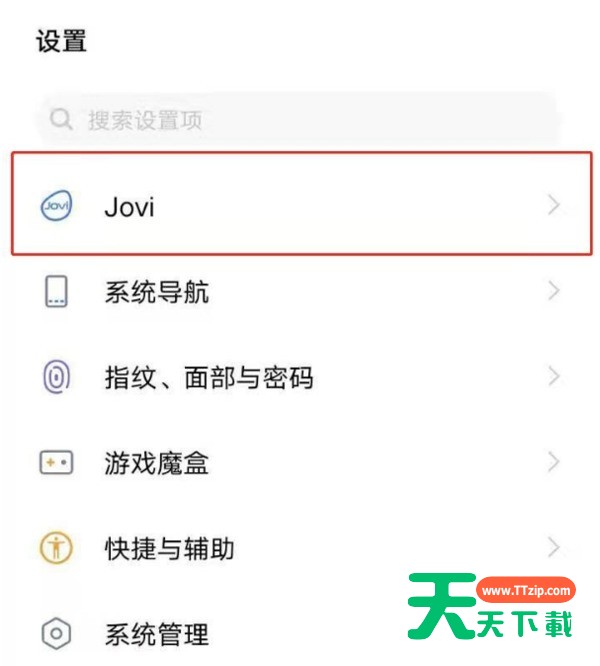The width and height of the screenshot is (600, 666).
Task: Open 游戏魔盒 settings
Action: 300,463
